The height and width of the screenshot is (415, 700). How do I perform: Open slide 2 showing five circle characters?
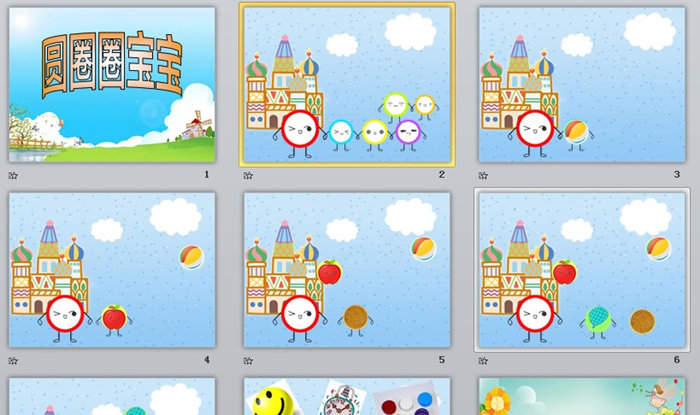pyautogui.click(x=346, y=85)
